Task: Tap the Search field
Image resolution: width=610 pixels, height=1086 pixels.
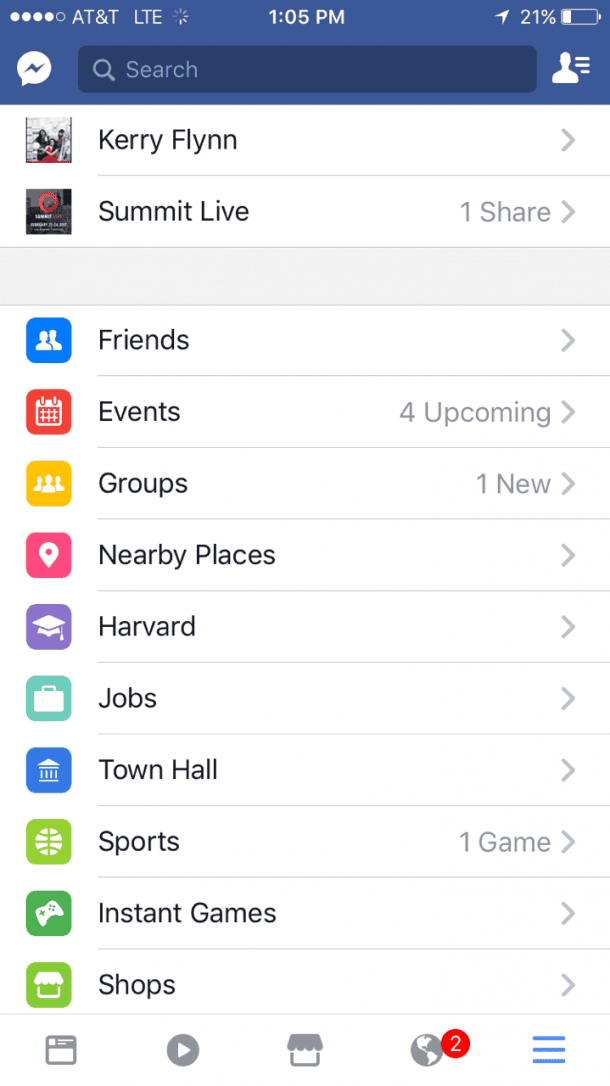Action: coord(305,69)
